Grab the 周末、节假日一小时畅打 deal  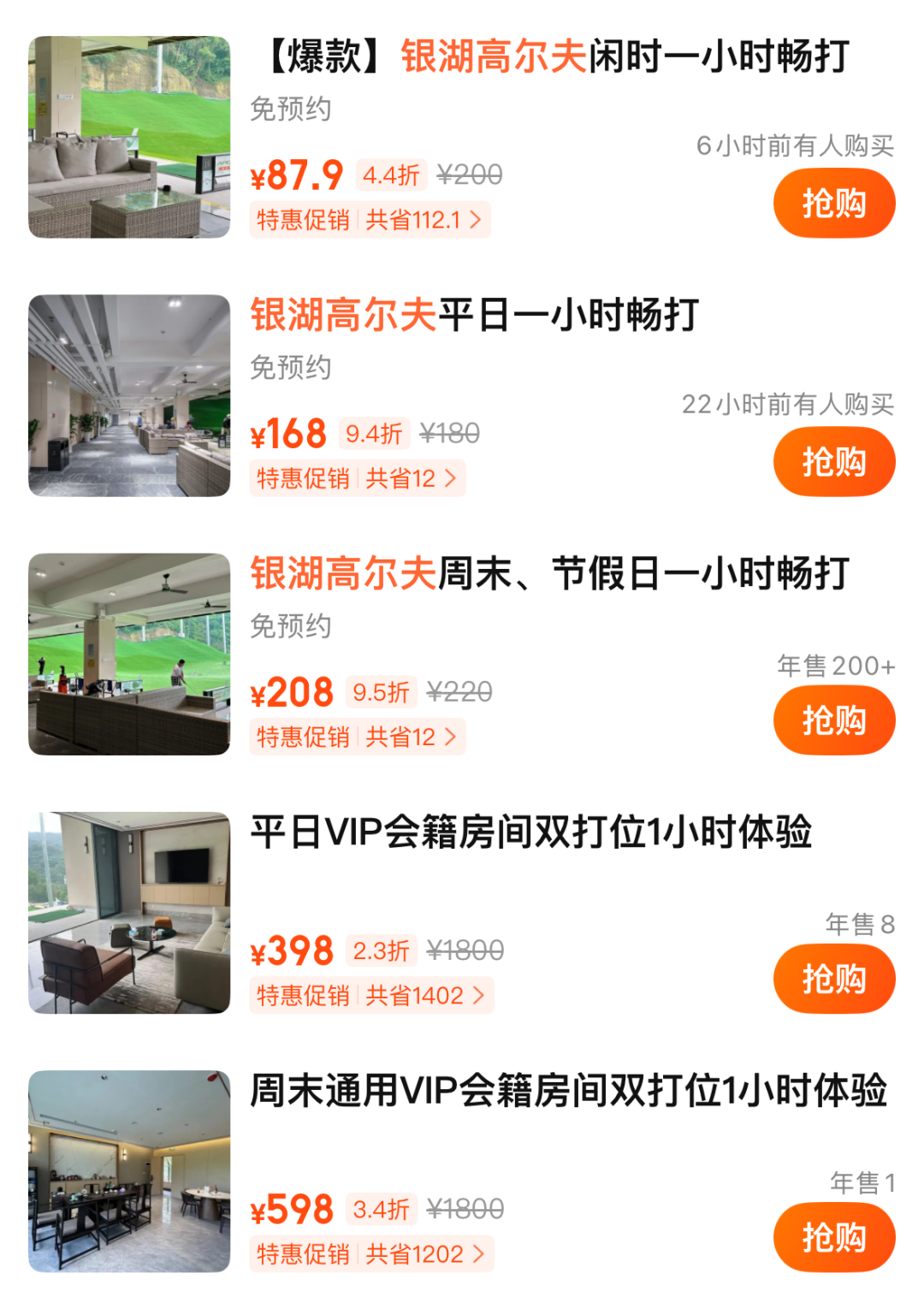[x=833, y=720]
